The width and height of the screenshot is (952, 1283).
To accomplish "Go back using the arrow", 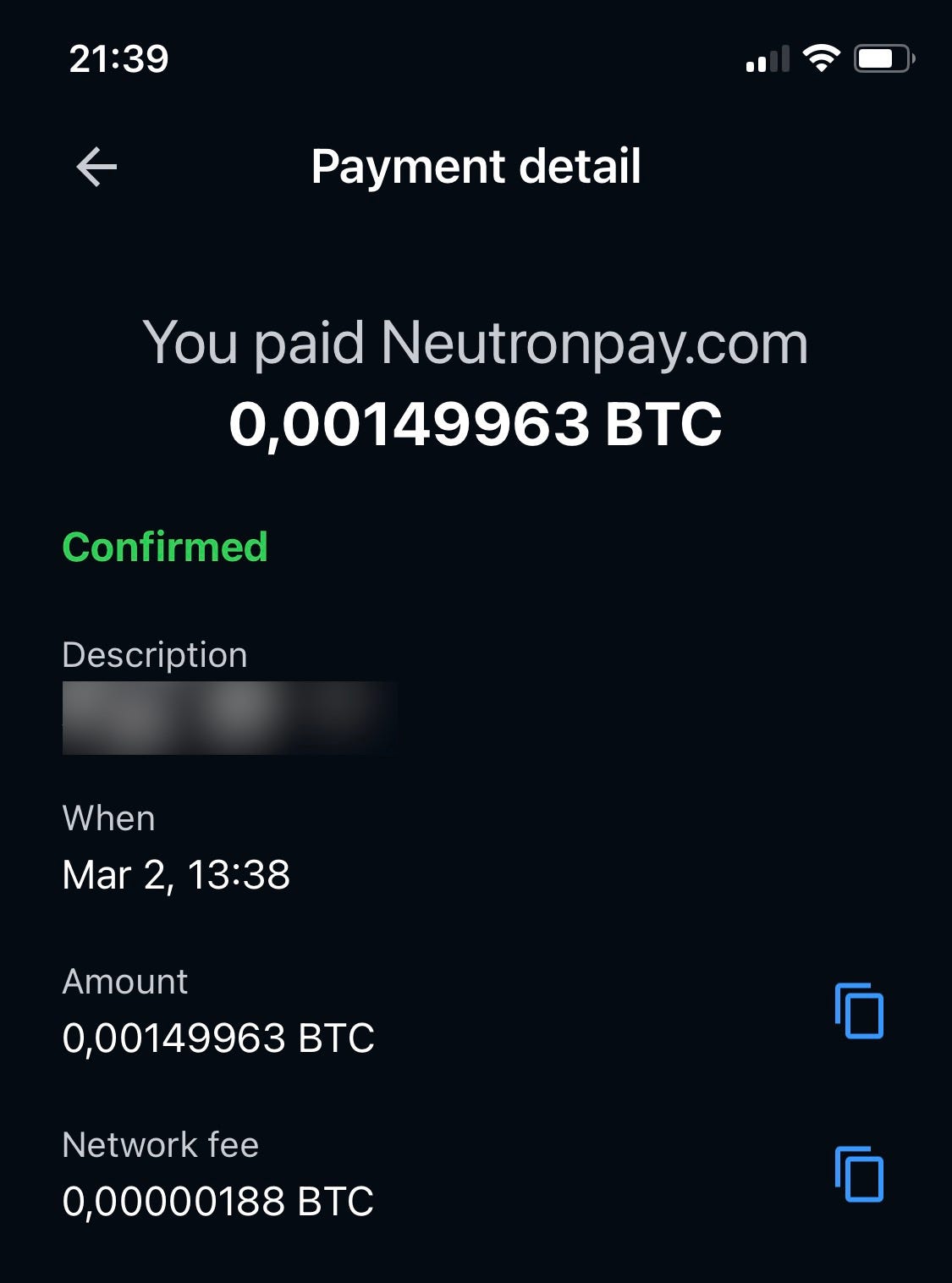I will pyautogui.click(x=96, y=167).
